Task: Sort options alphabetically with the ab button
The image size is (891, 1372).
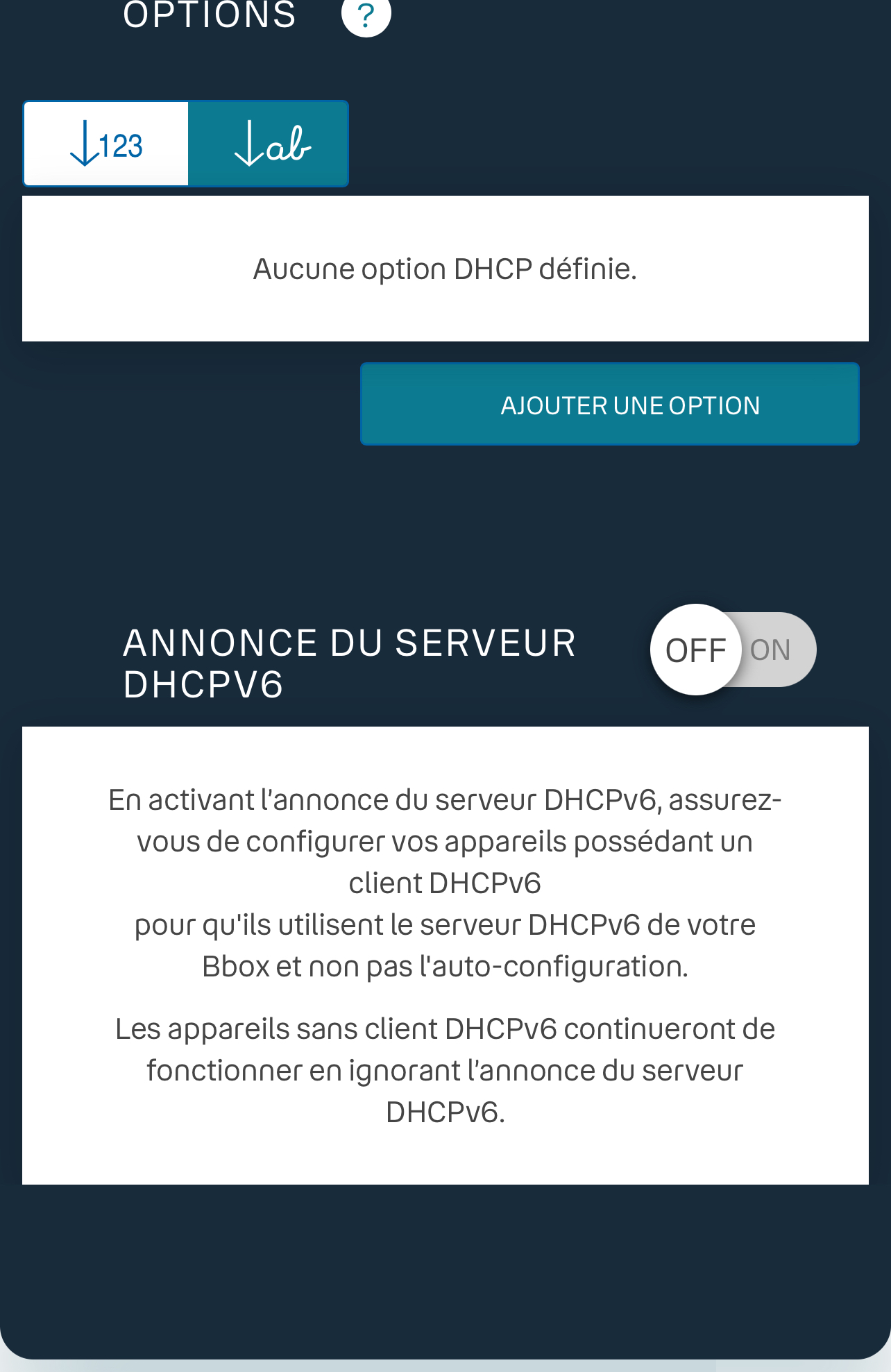Action: click(x=269, y=144)
